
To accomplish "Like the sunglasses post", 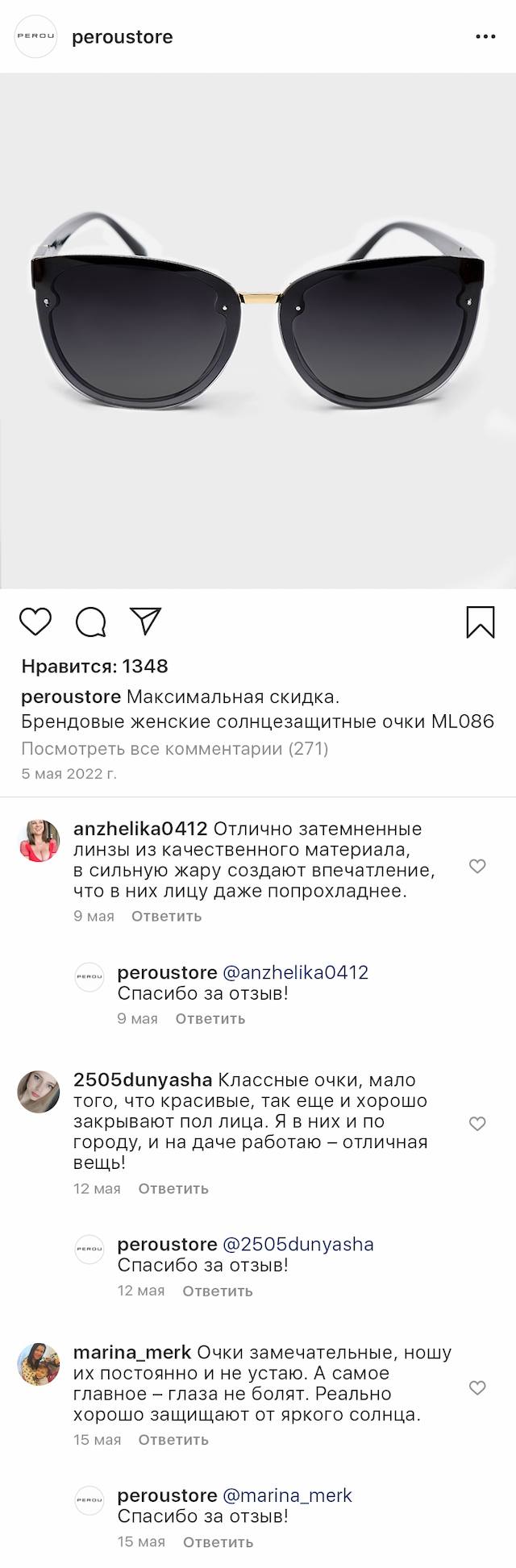I will tap(35, 622).
